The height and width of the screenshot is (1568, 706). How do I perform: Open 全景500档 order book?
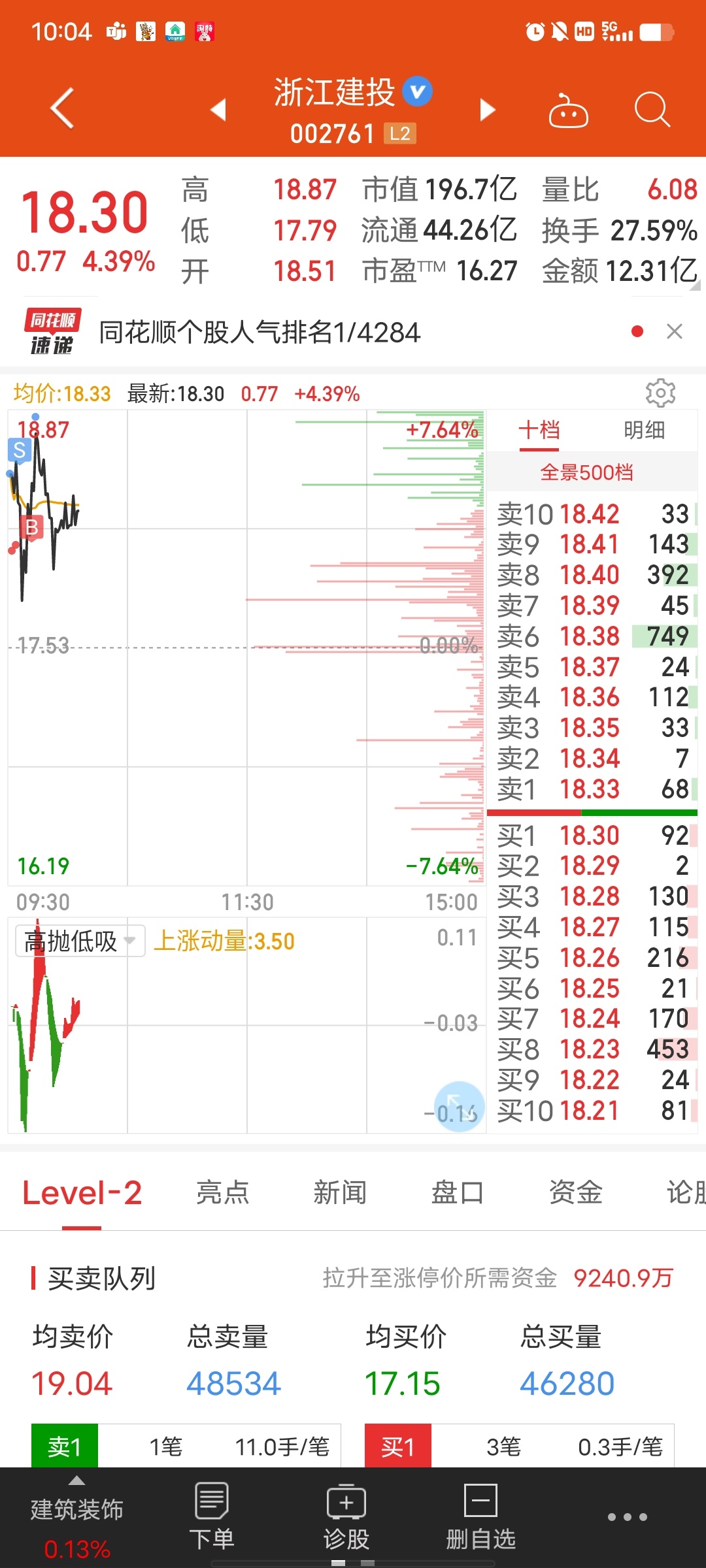586,472
